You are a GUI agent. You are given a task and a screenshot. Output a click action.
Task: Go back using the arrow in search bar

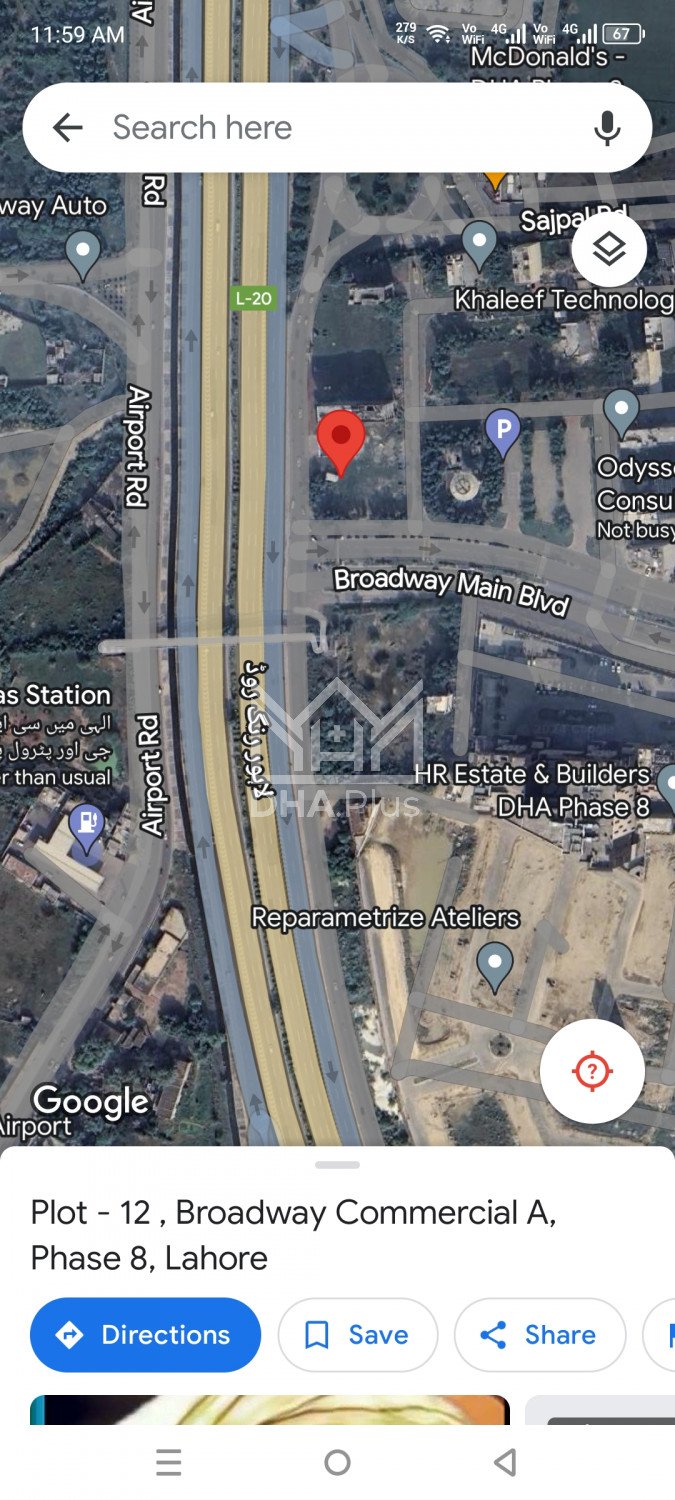(x=67, y=128)
